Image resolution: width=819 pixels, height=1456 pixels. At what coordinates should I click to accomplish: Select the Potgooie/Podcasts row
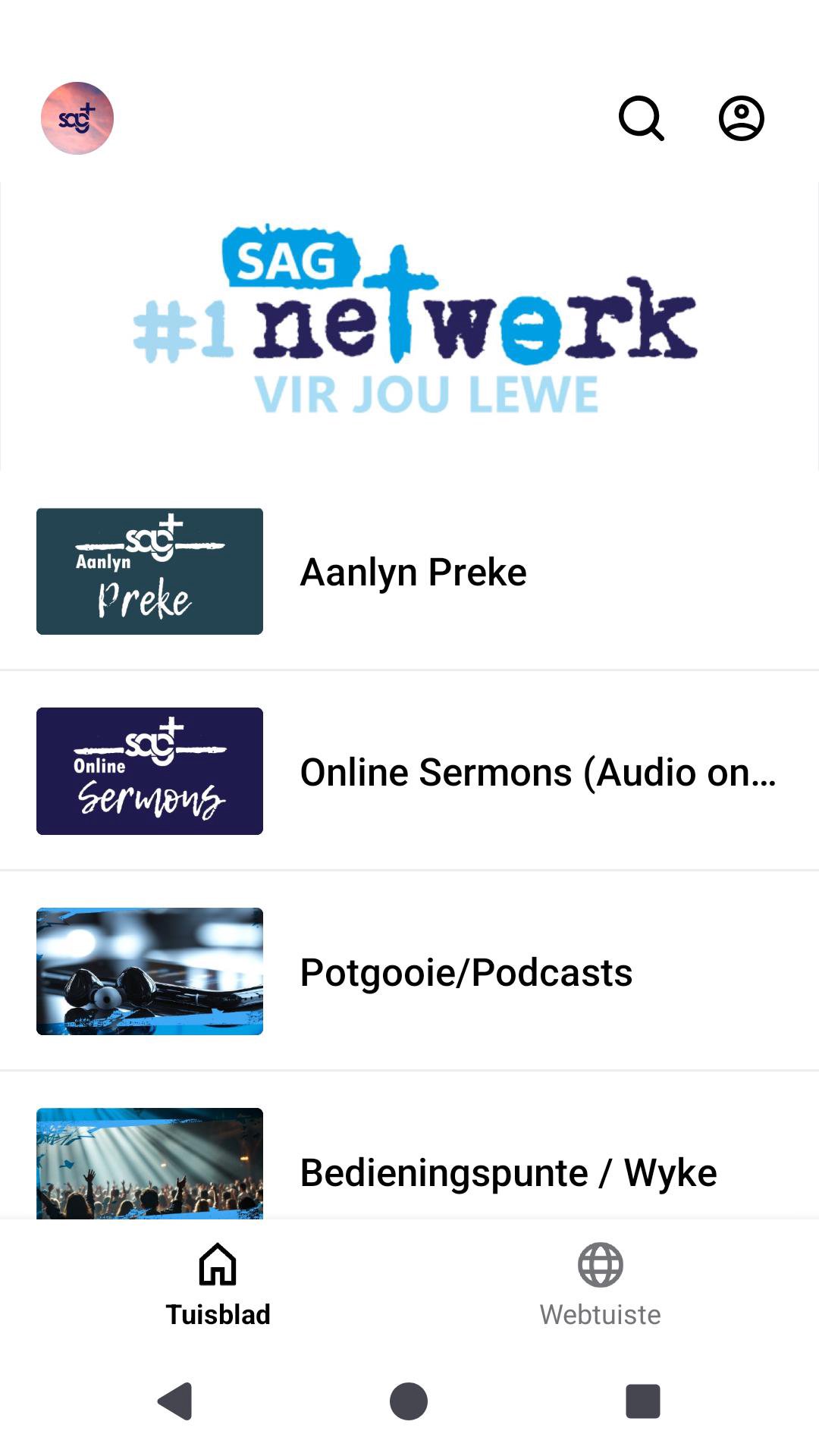pyautogui.click(x=409, y=971)
